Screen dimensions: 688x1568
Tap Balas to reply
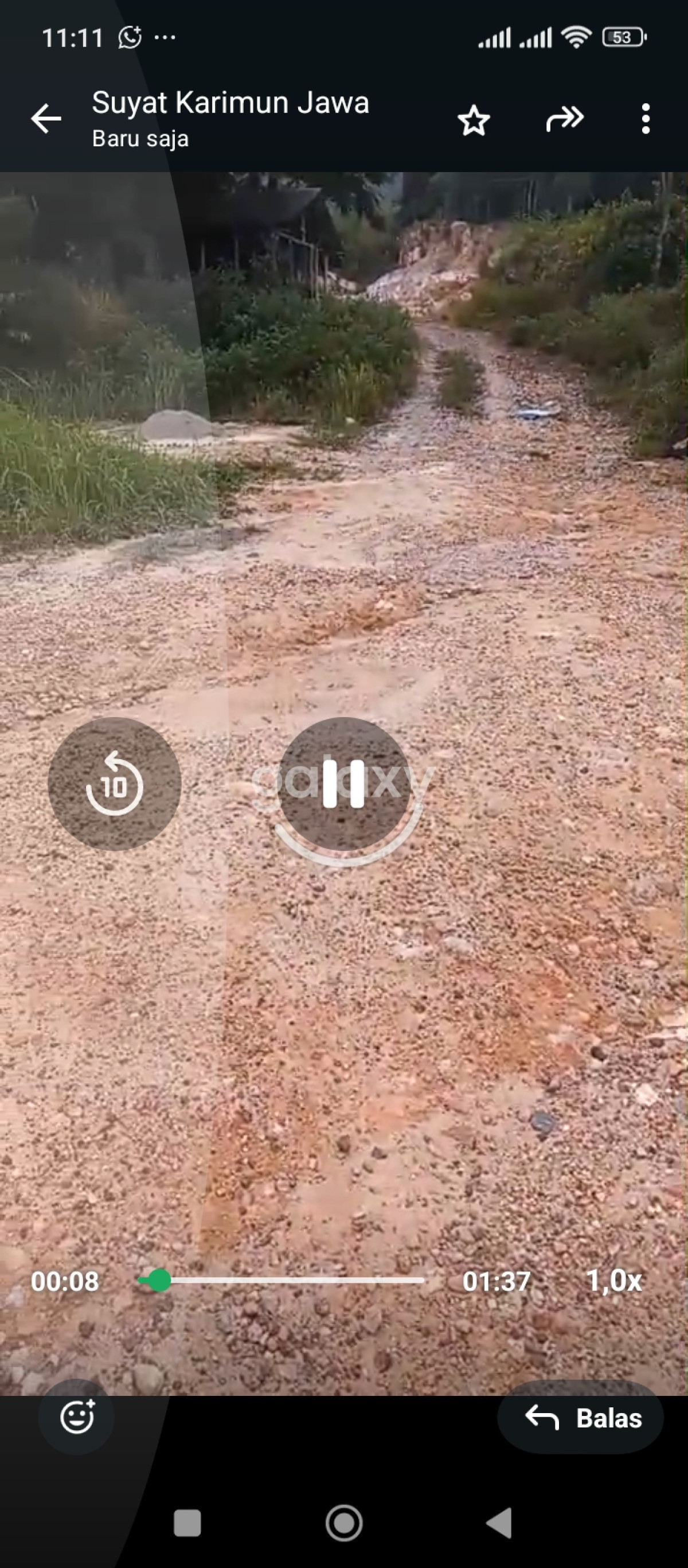[581, 1418]
